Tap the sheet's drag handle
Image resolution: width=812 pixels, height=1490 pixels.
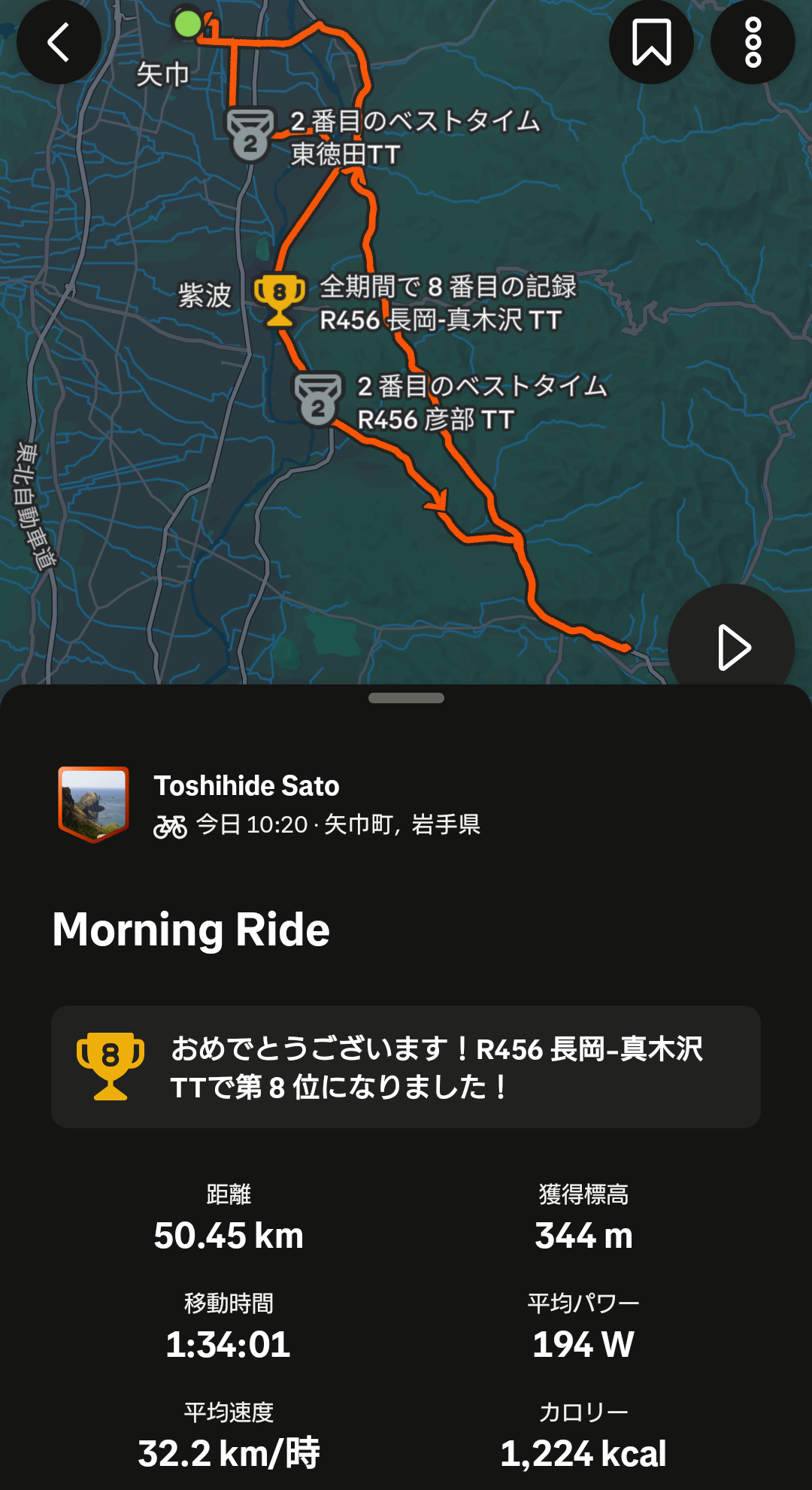click(x=406, y=698)
